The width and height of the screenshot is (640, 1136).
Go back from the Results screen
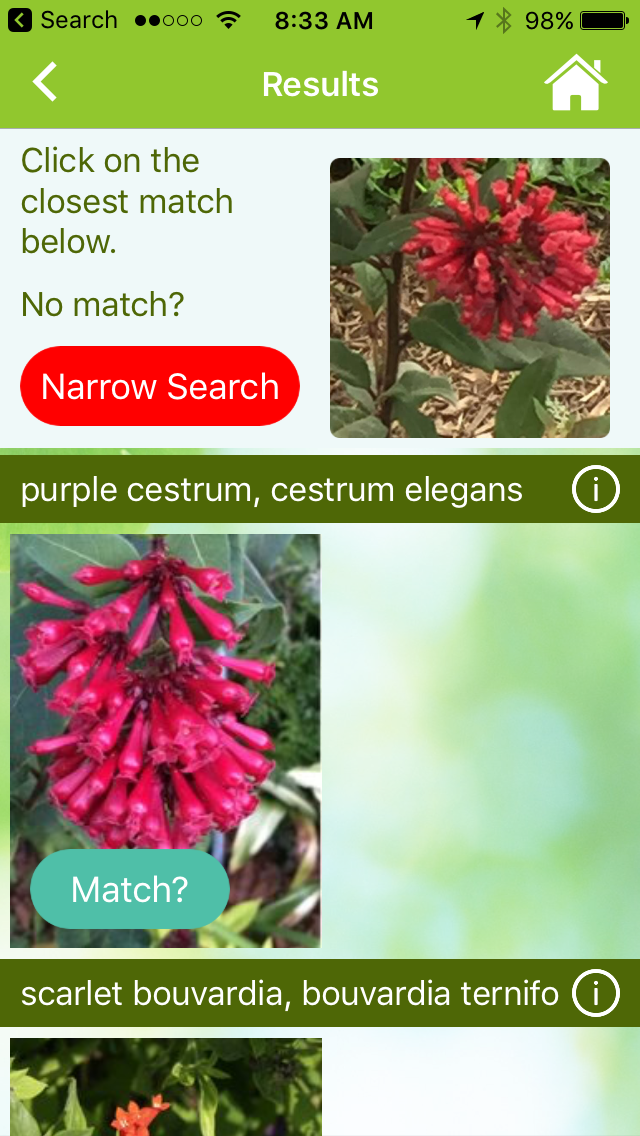44,82
